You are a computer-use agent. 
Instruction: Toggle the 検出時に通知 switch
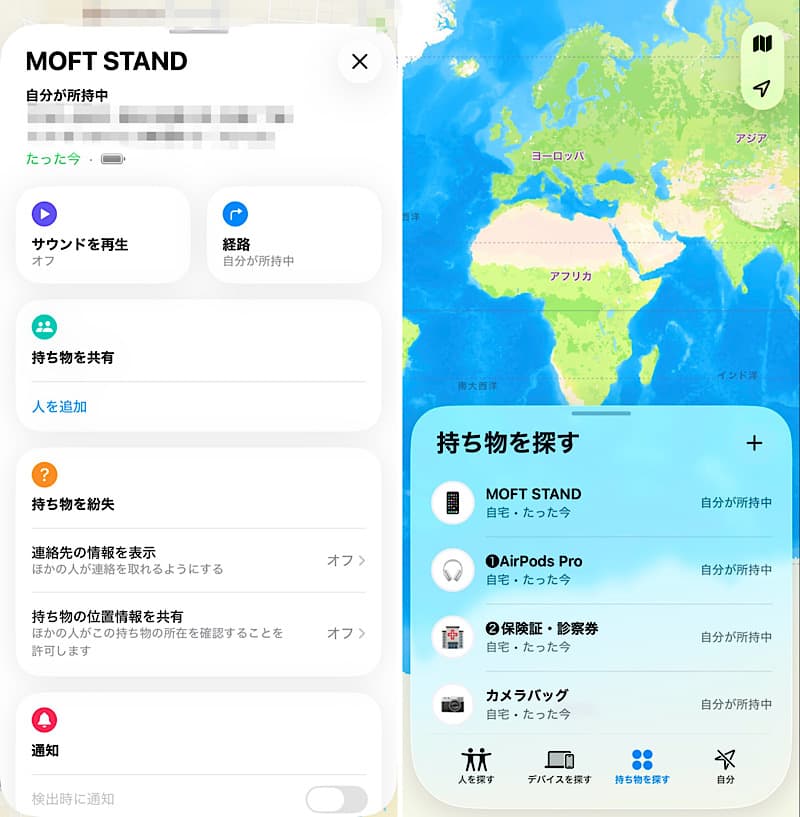[x=336, y=799]
